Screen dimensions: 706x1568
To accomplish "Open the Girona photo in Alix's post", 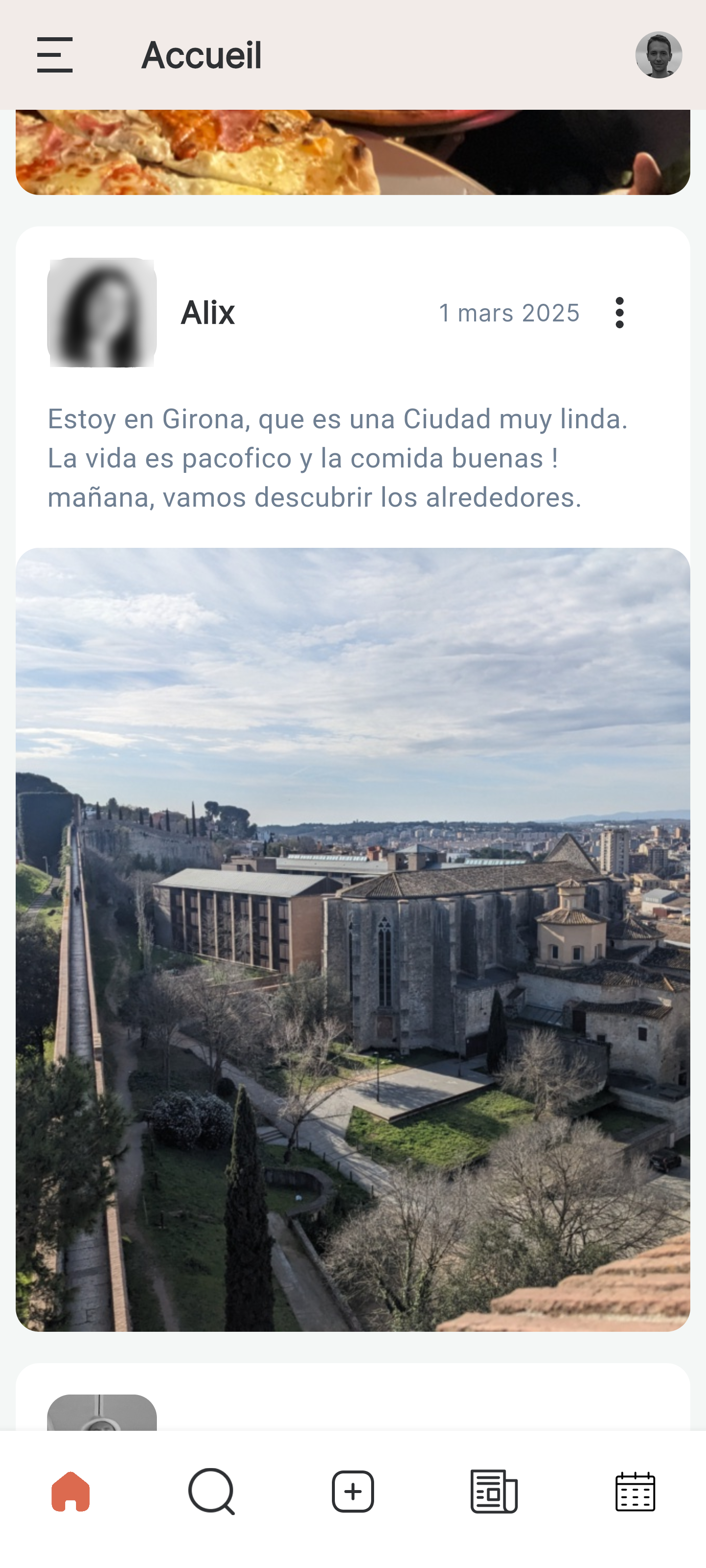I will tap(353, 939).
